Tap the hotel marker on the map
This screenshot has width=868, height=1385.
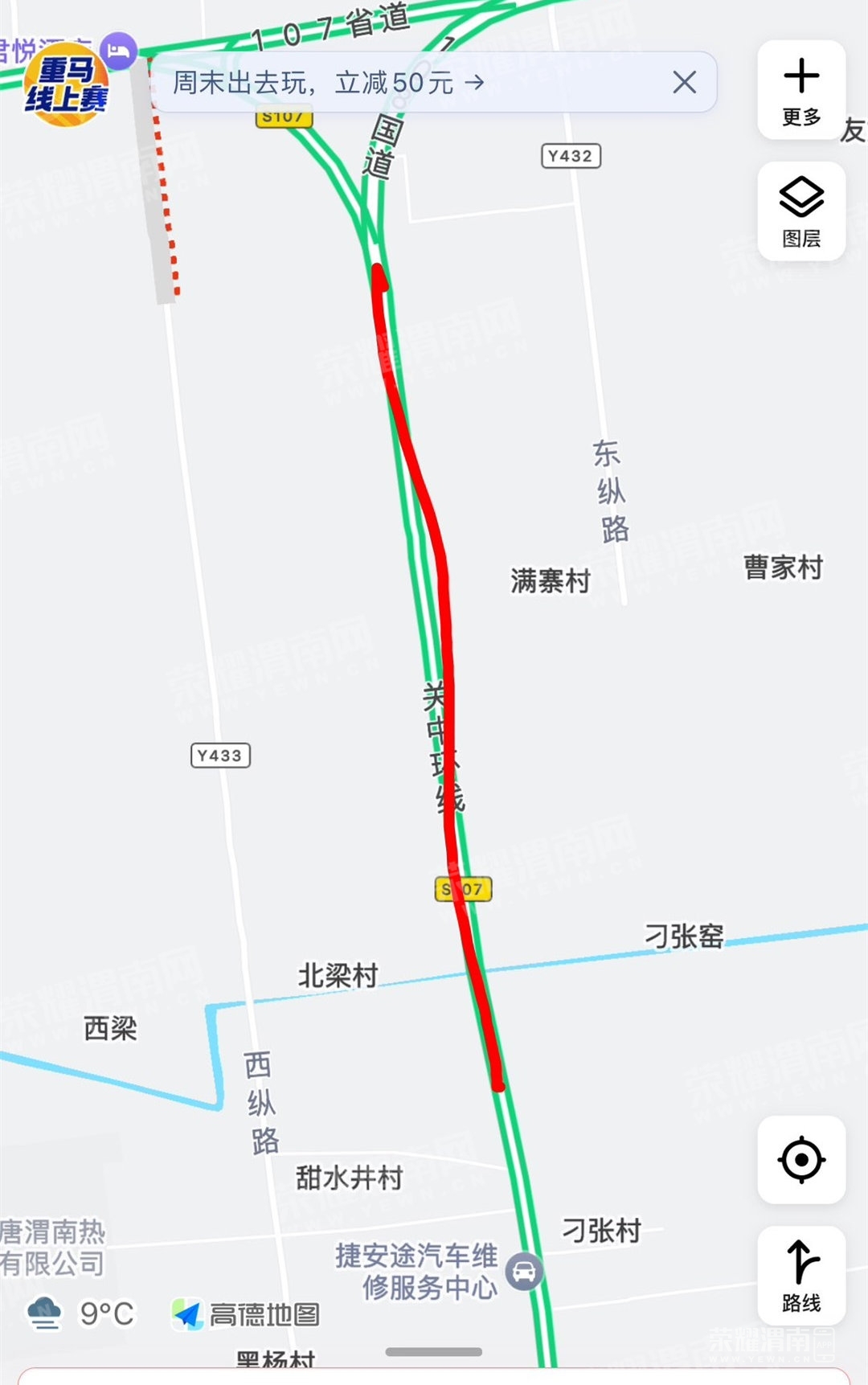pyautogui.click(x=120, y=50)
